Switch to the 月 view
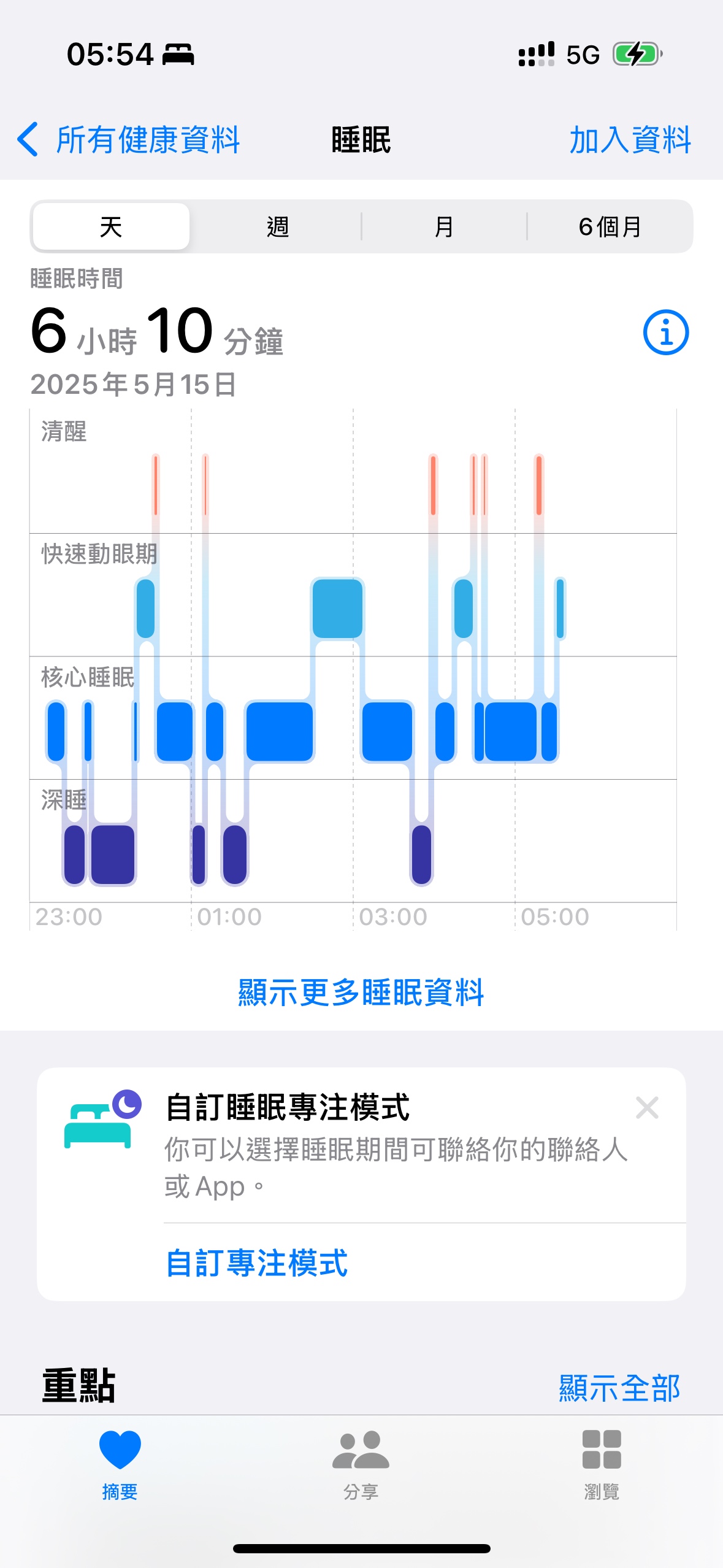The image size is (723, 1568). tap(443, 227)
